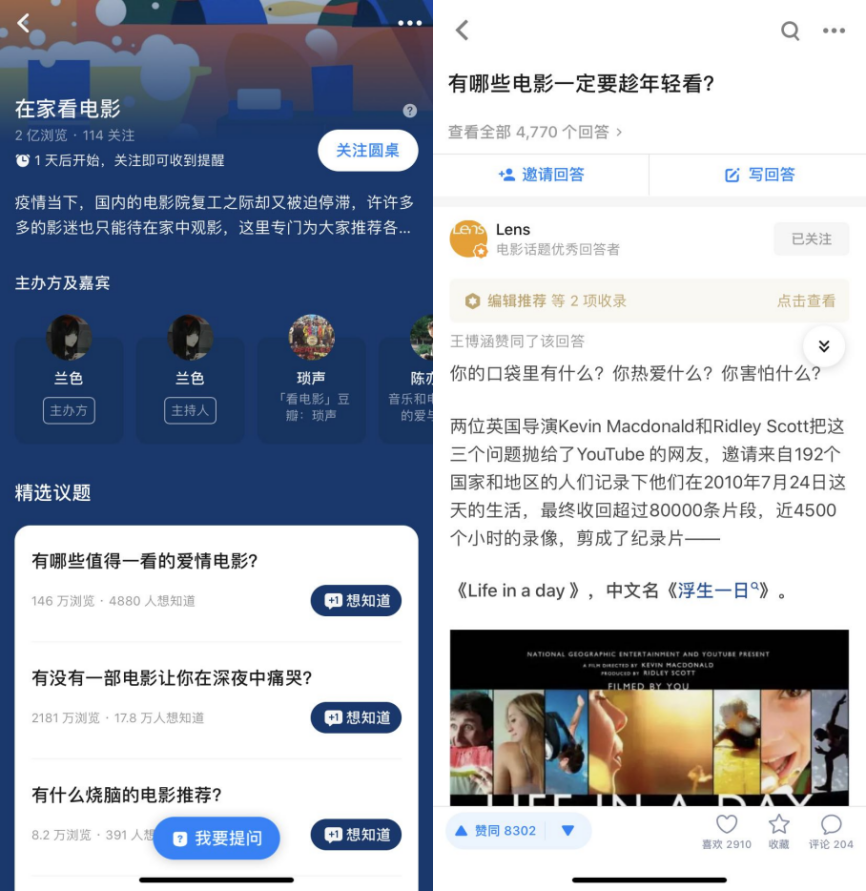Tap 想知道 for 有哪些值得一看的爱情电影

356,601
